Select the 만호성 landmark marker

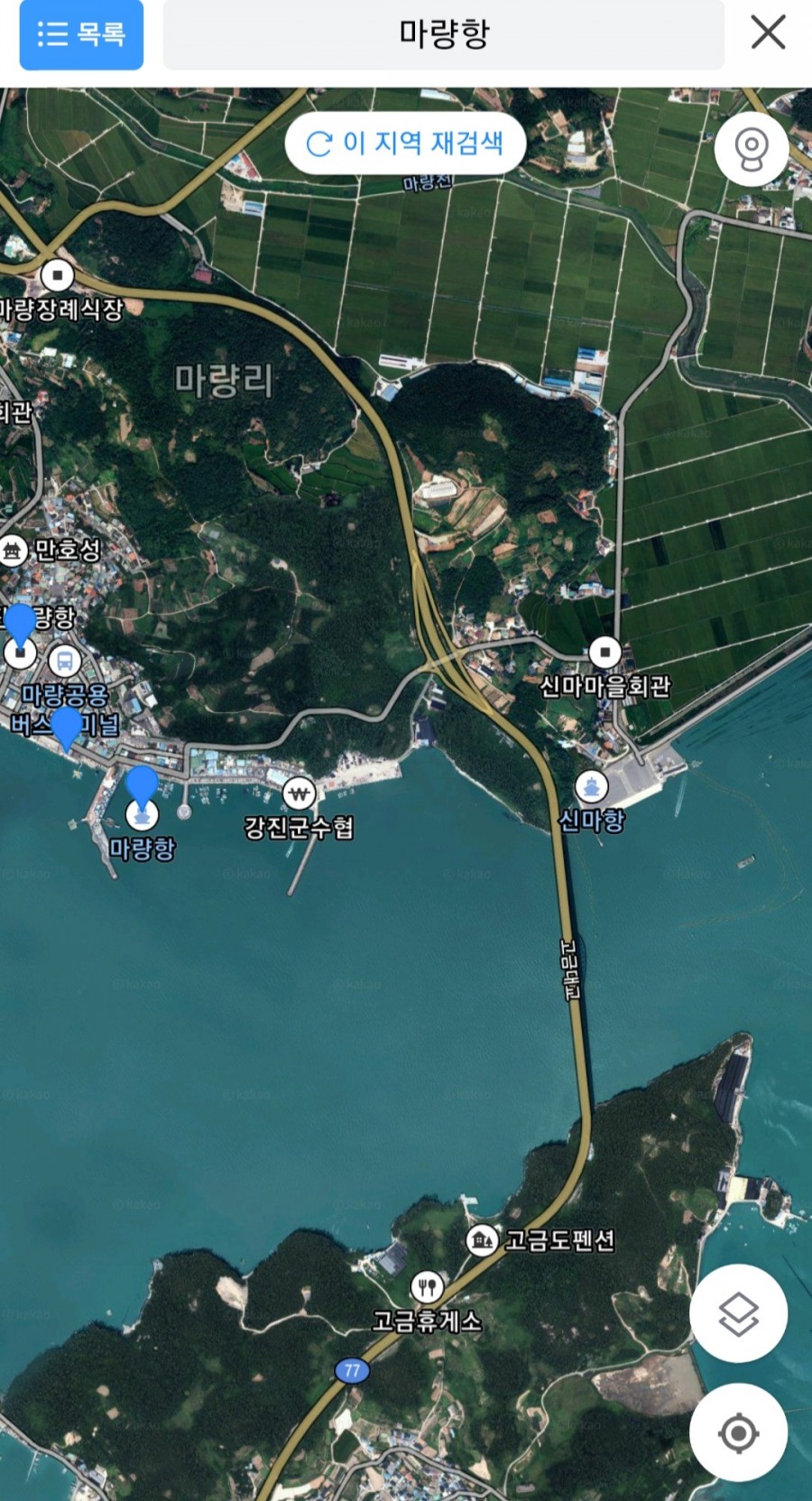tap(13, 549)
